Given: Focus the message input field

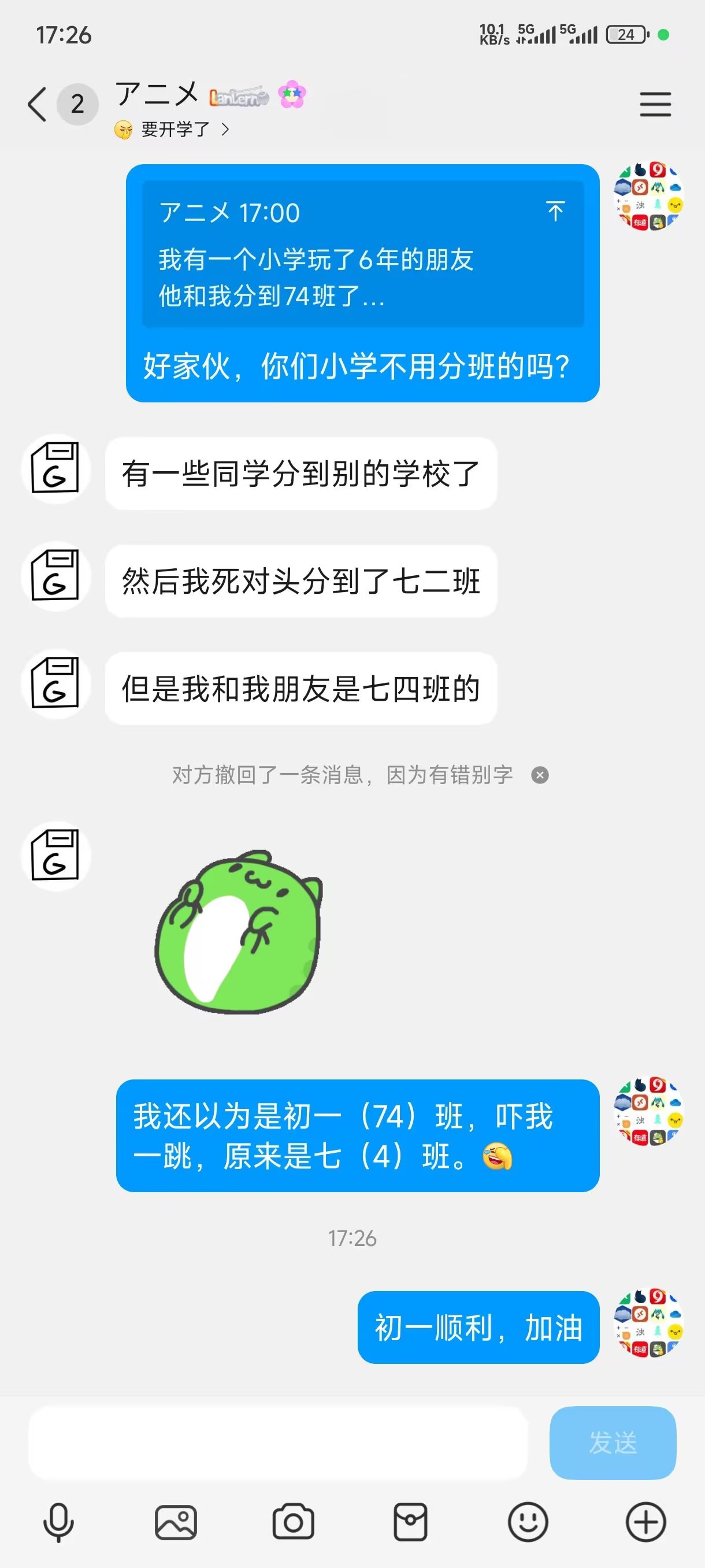Looking at the screenshot, I should [x=277, y=1443].
